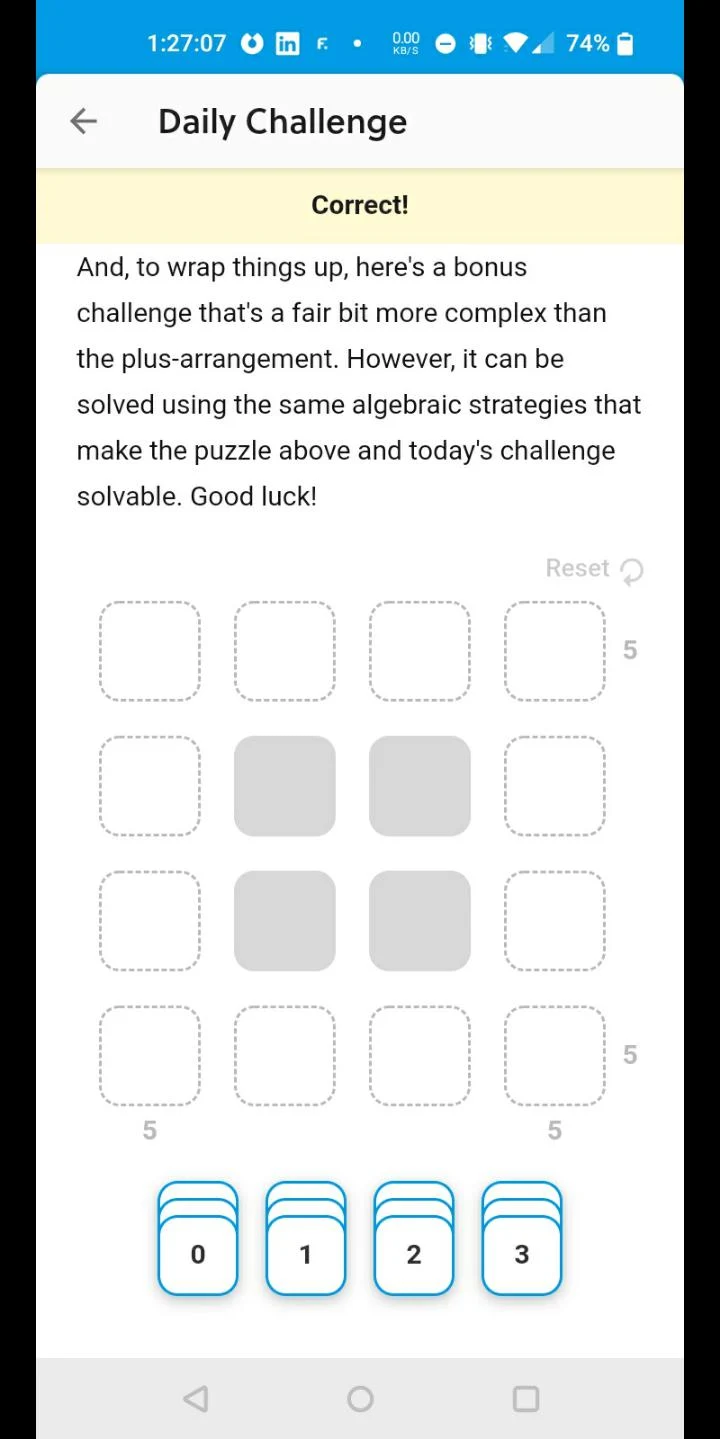The width and height of the screenshot is (720, 1439).
Task: Tap the bottom-left dashed cell above the 5
Action: tap(149, 1054)
